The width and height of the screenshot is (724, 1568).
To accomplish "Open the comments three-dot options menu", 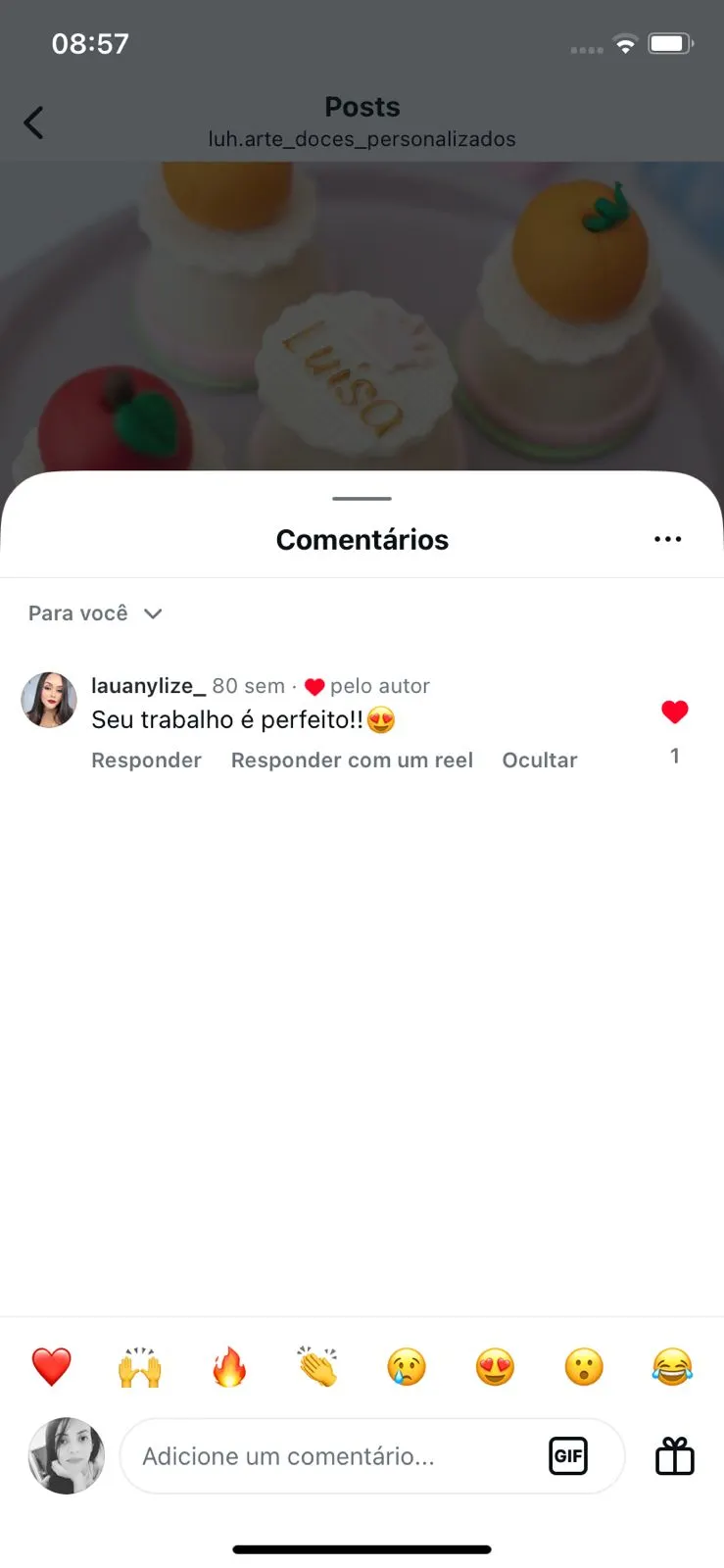I will coord(667,539).
